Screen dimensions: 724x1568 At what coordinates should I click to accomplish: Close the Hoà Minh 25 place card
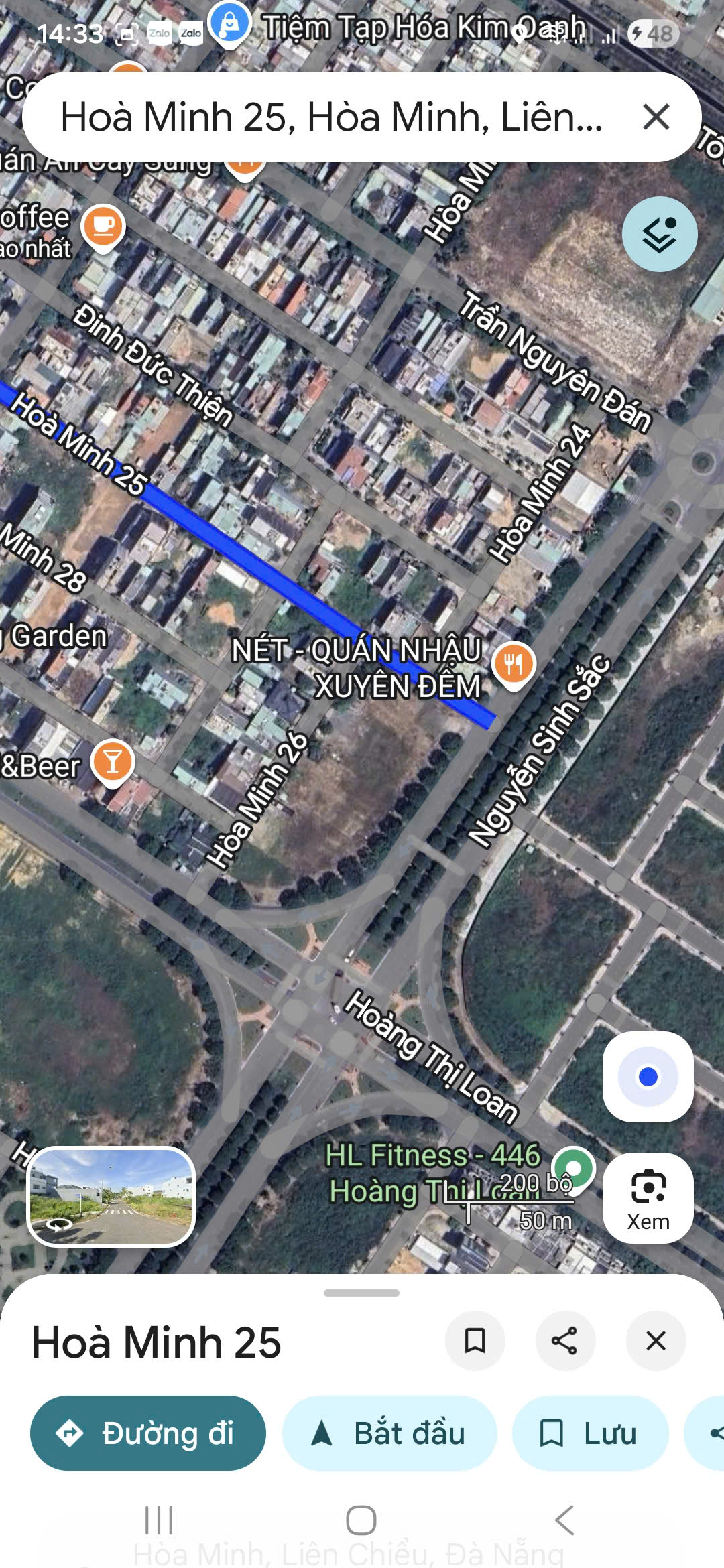click(x=656, y=1341)
